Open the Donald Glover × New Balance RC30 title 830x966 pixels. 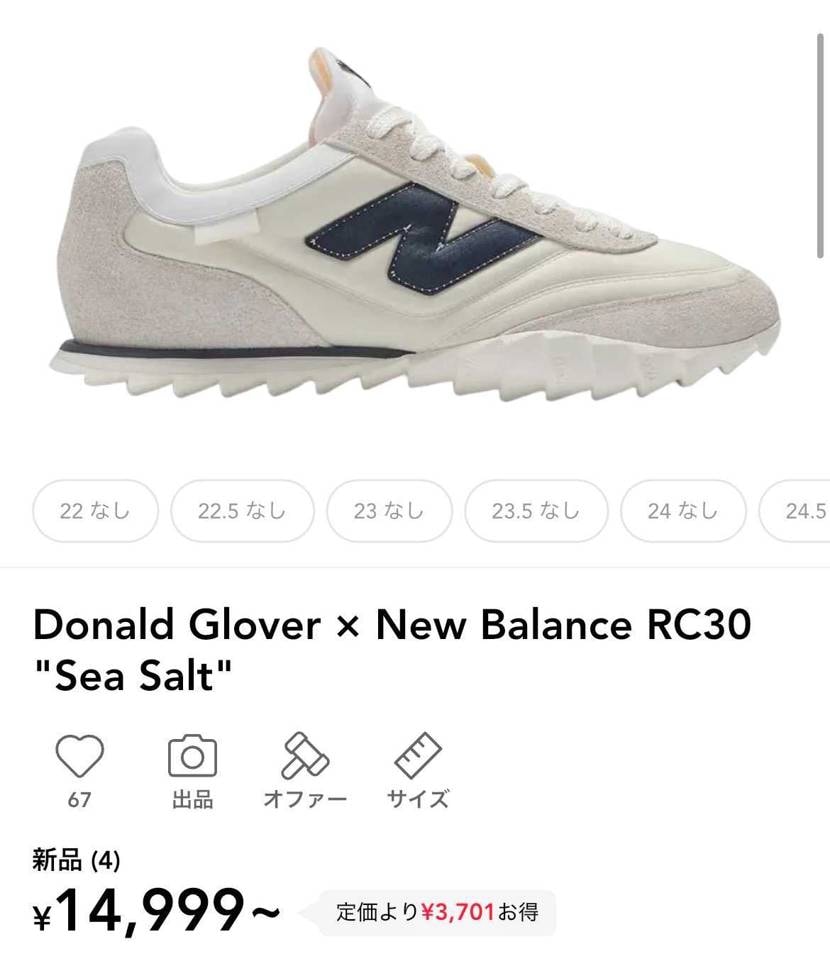[x=392, y=625]
